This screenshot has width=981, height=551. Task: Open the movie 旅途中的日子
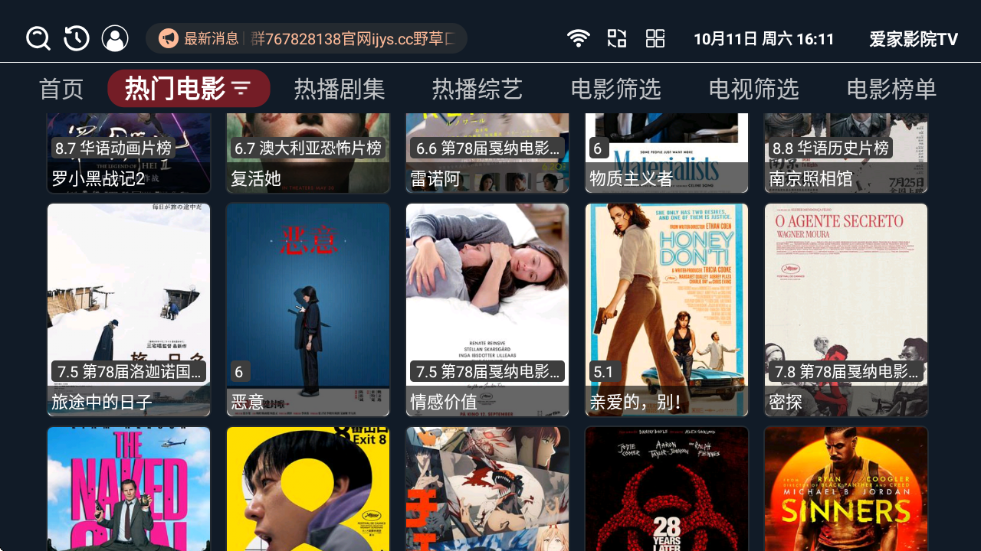(129, 310)
